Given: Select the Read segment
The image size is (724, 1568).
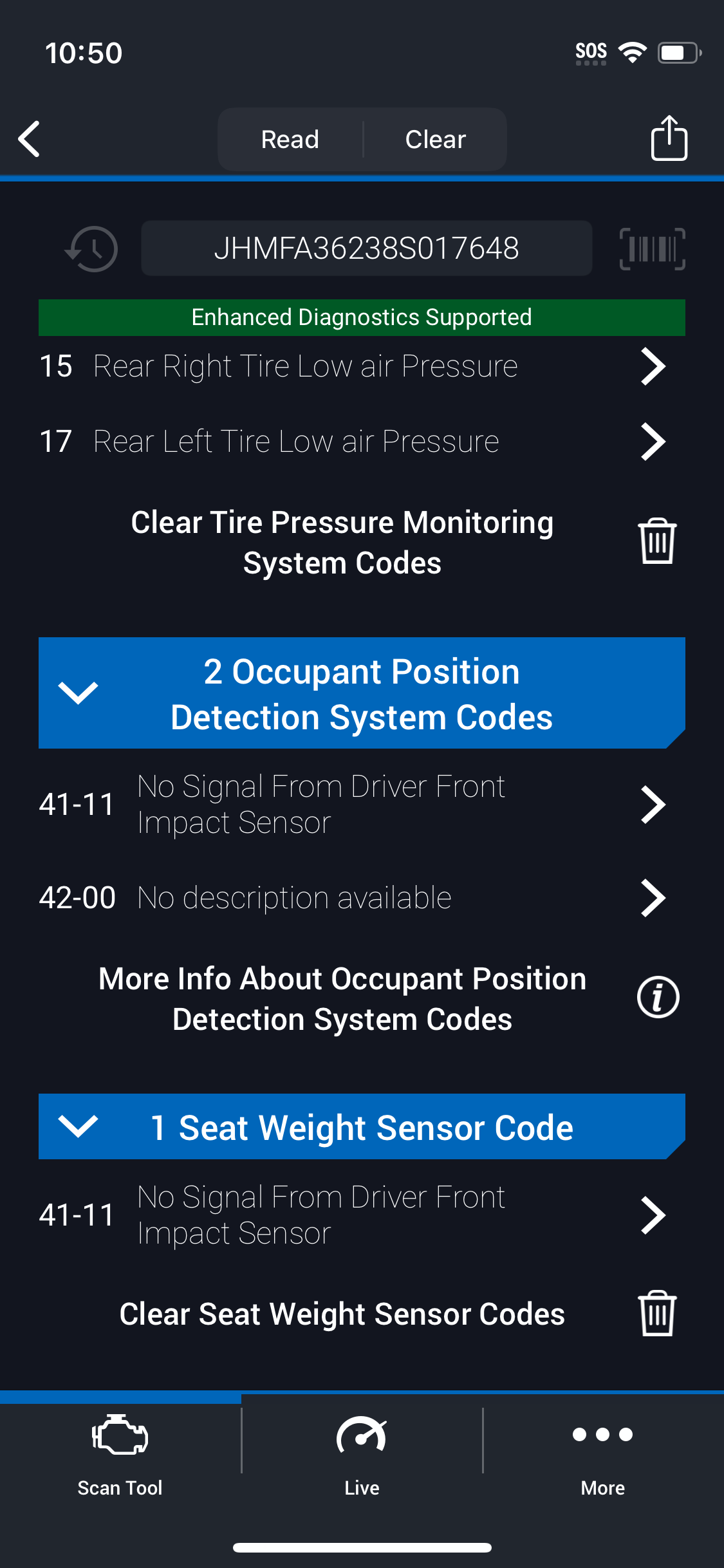Looking at the screenshot, I should (290, 139).
